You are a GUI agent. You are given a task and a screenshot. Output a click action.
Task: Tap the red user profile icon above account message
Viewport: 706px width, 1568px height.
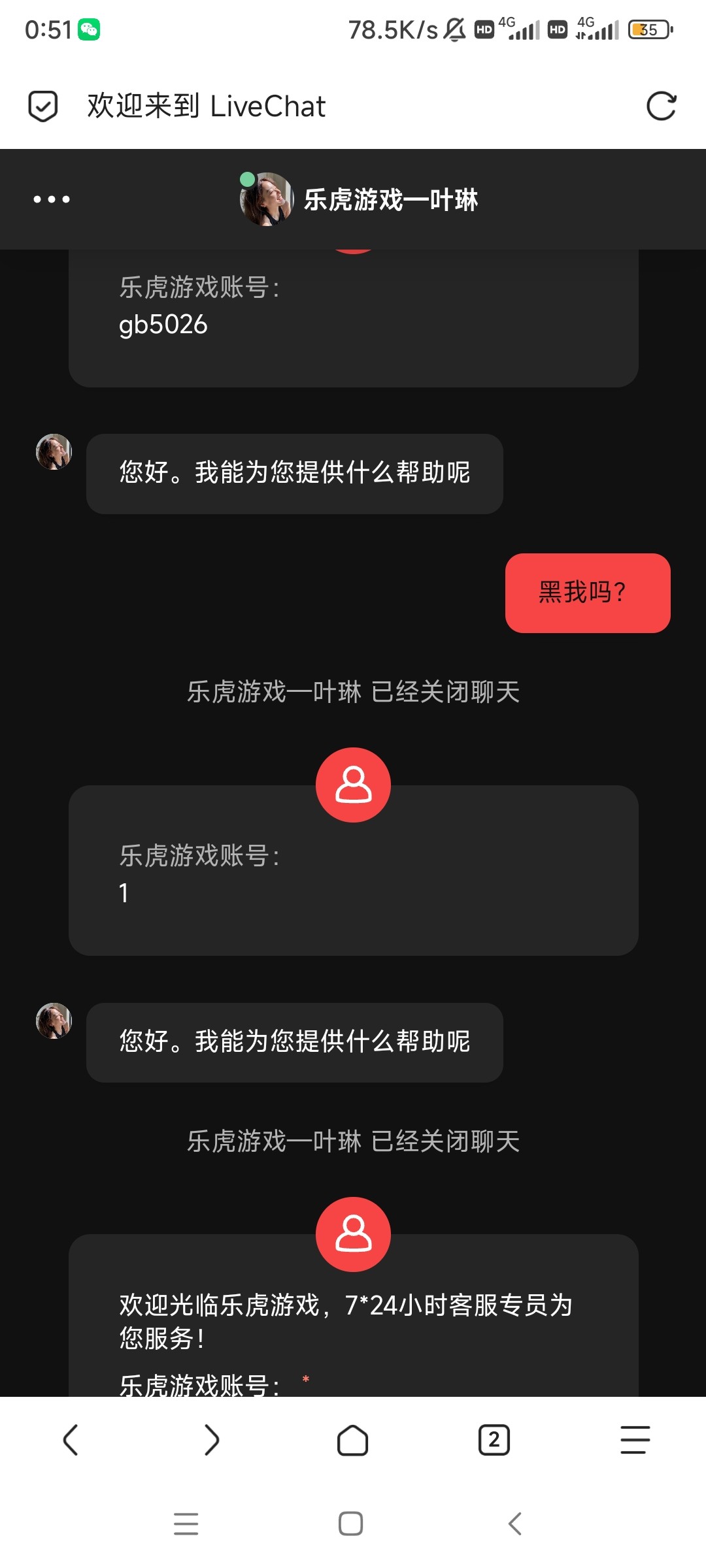[x=352, y=784]
